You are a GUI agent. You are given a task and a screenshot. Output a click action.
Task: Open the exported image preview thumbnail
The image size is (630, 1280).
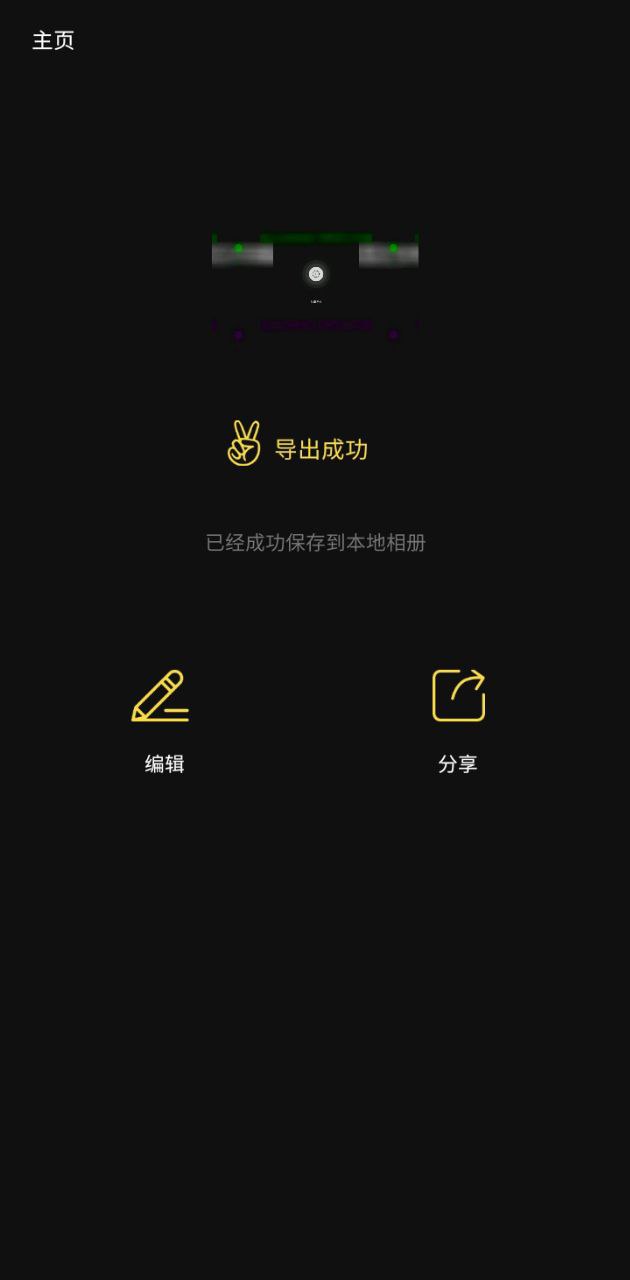(x=315, y=287)
